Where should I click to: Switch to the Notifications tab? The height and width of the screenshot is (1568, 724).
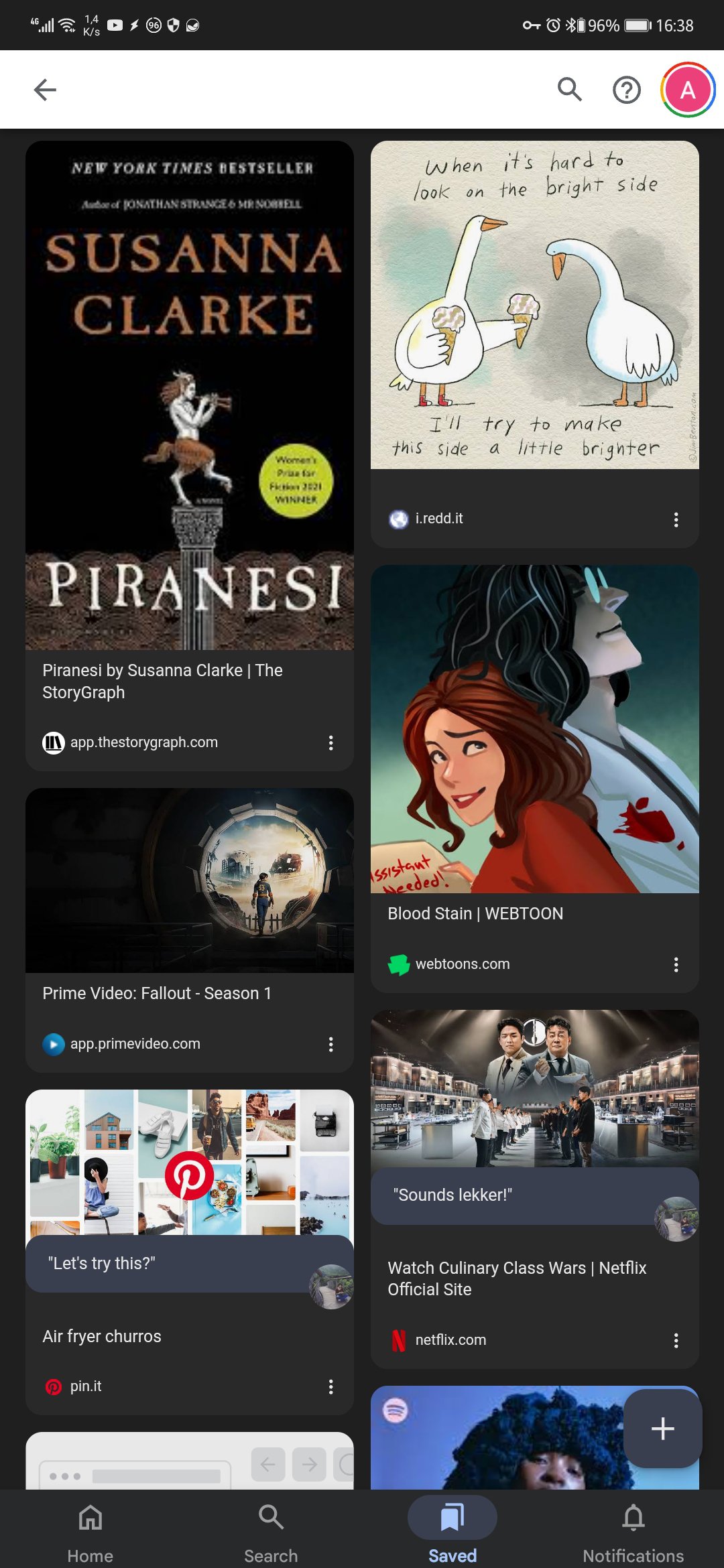[633, 1531]
